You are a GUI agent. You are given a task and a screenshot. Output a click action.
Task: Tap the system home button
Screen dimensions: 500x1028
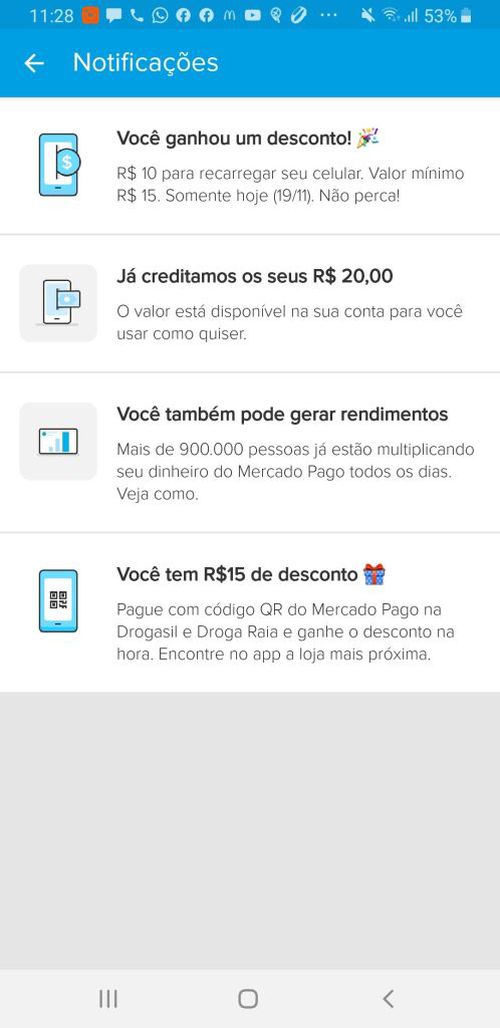(x=248, y=998)
